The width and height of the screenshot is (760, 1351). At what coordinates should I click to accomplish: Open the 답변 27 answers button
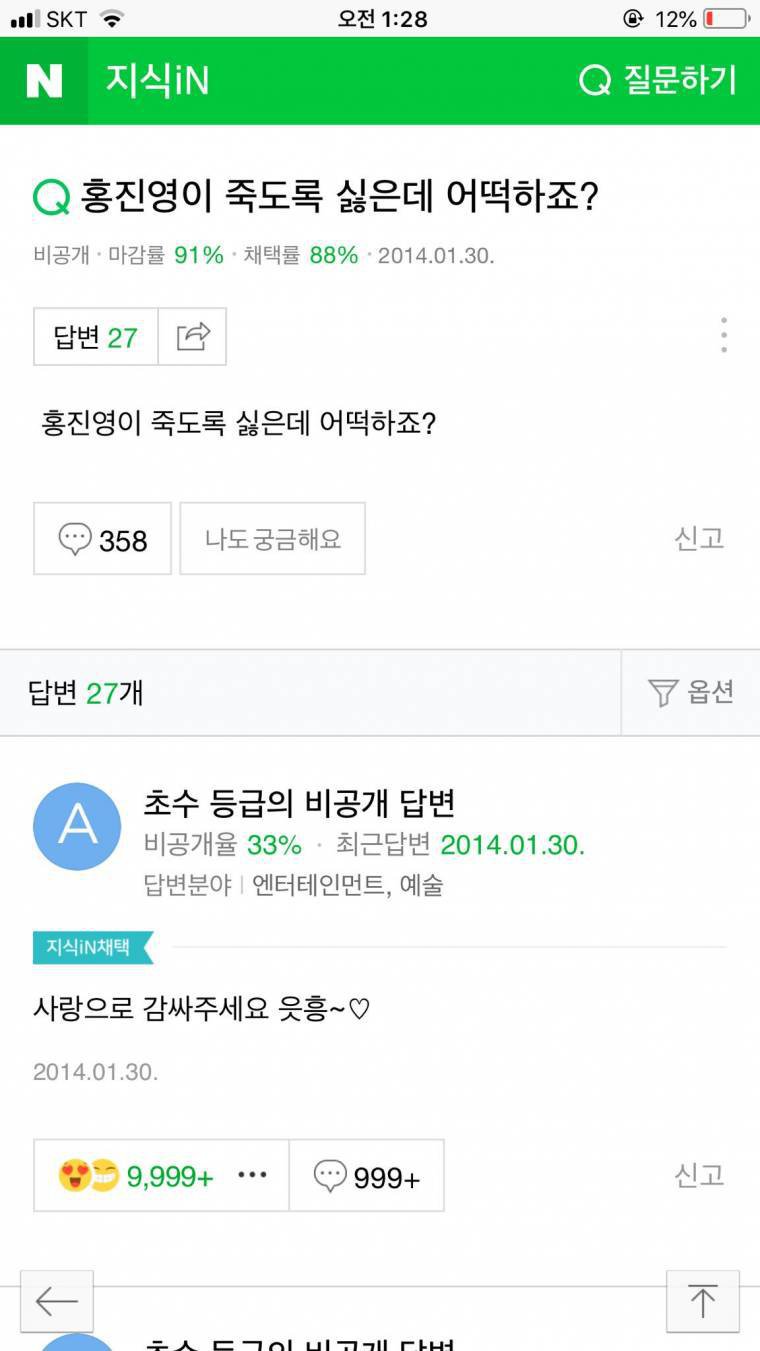pyautogui.click(x=96, y=337)
